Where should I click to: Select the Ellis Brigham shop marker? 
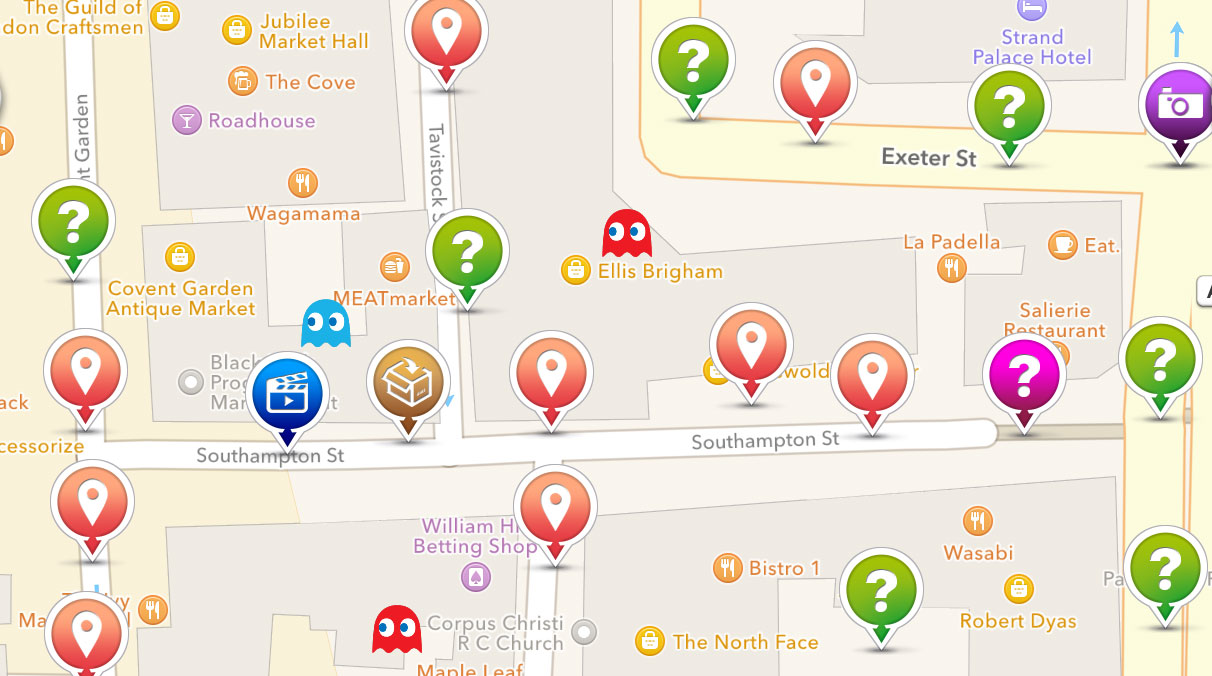(x=575, y=270)
